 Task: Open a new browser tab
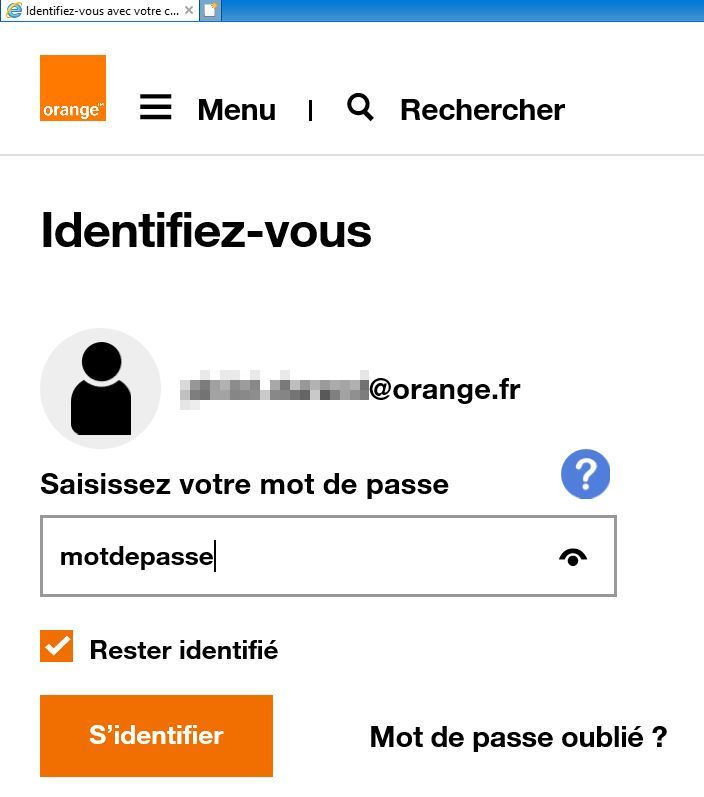(210, 10)
